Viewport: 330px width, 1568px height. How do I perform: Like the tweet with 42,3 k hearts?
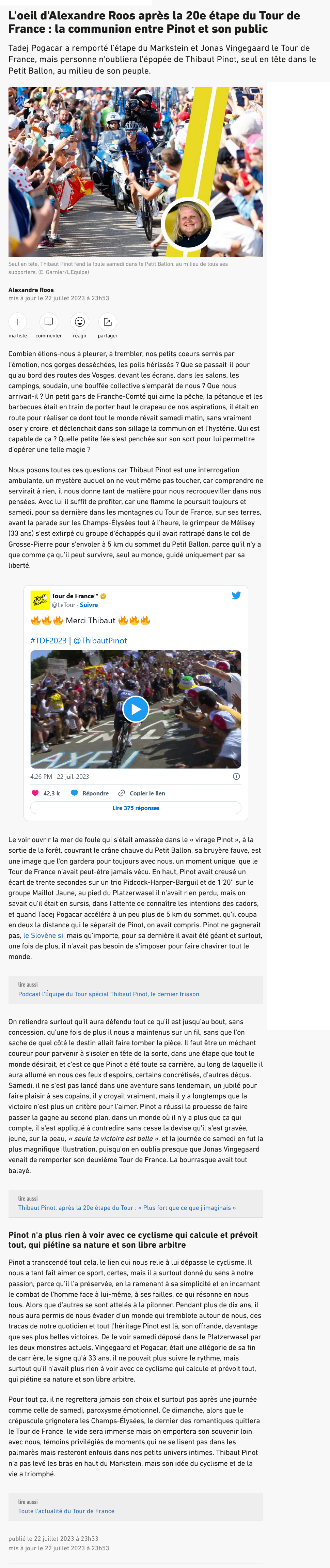point(35,793)
